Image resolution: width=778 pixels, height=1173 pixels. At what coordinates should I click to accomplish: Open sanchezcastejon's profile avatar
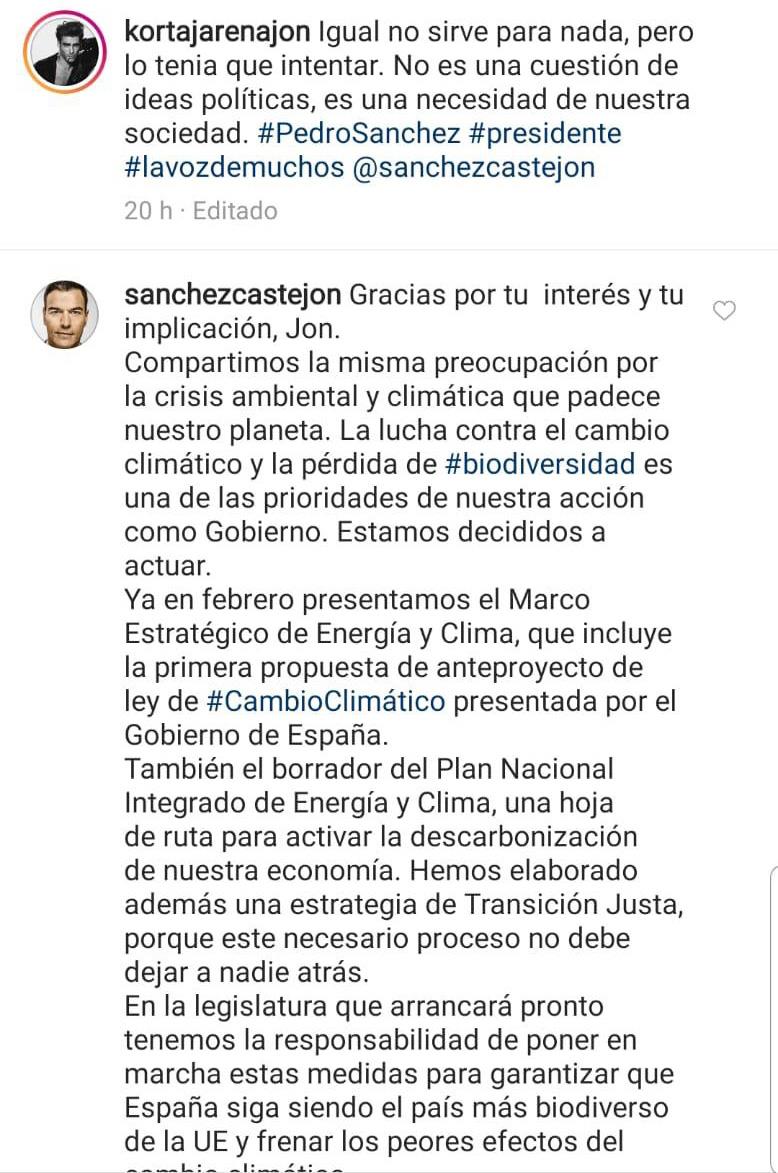[65, 314]
